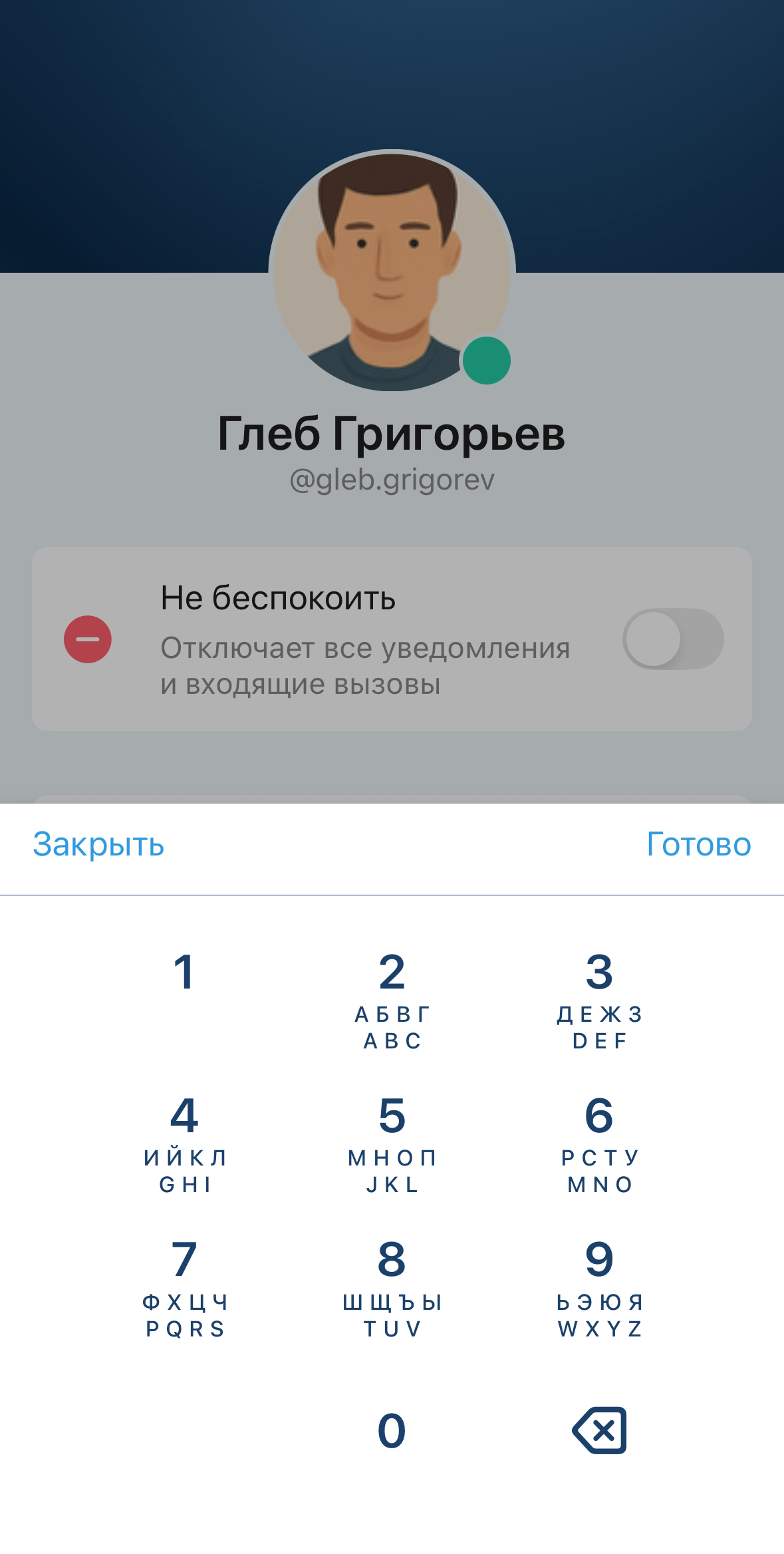
Task: Enter digit 6 (РСТУ MNO)
Action: (599, 1142)
